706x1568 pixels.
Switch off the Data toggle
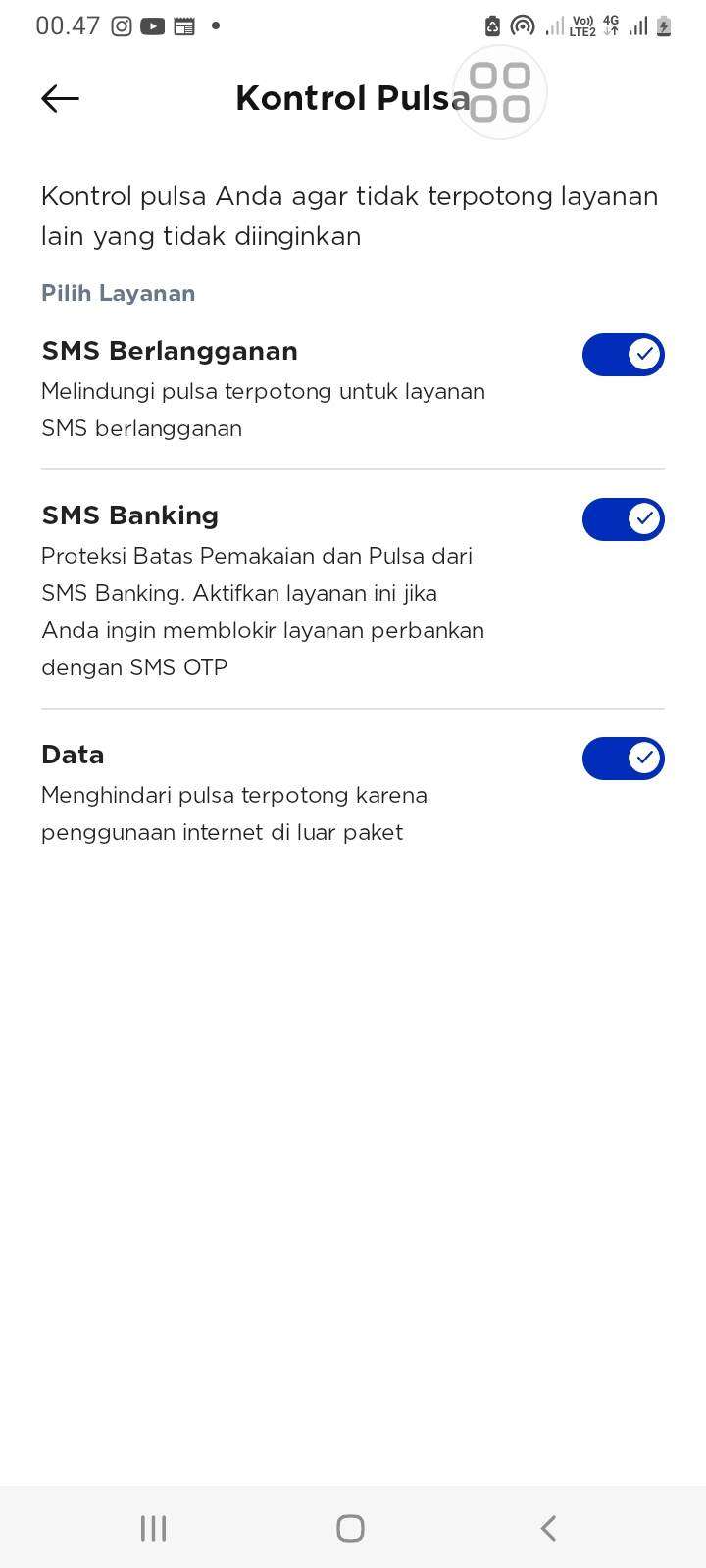coord(624,758)
